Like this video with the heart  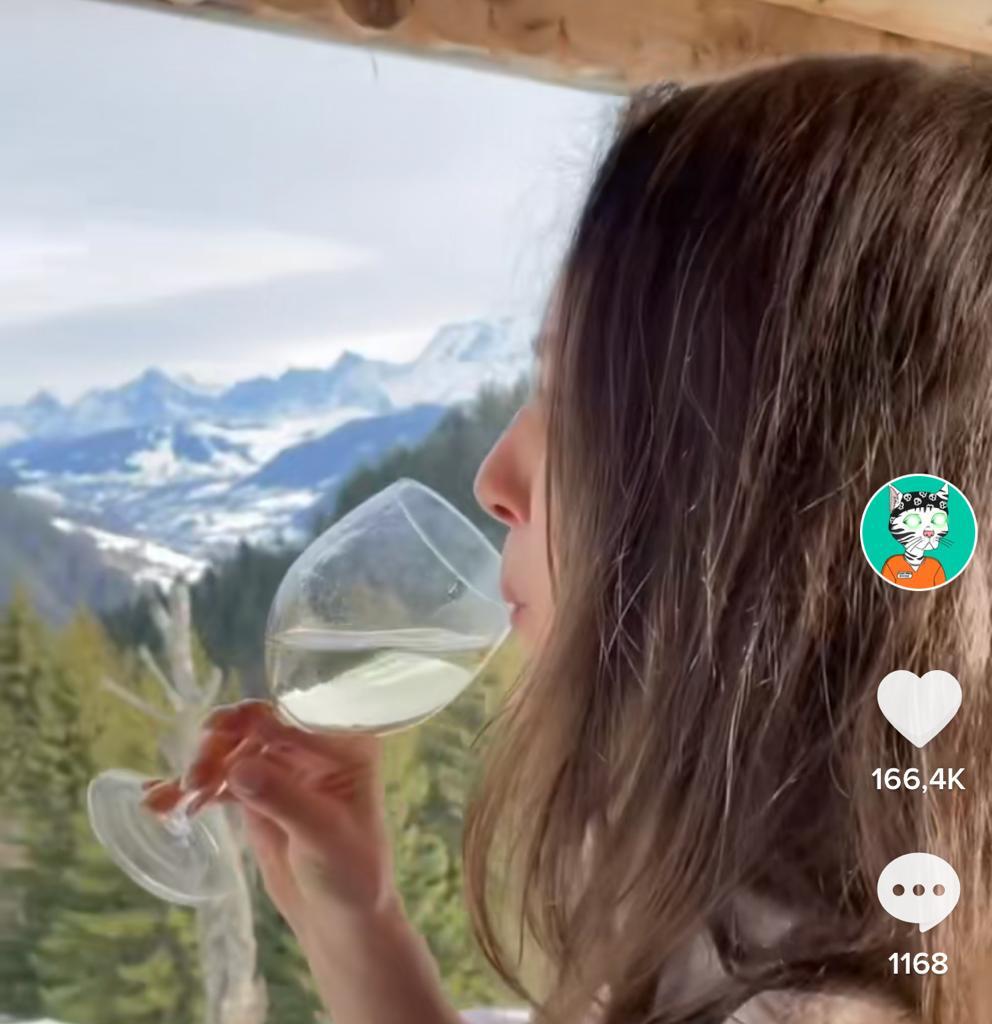pos(918,706)
